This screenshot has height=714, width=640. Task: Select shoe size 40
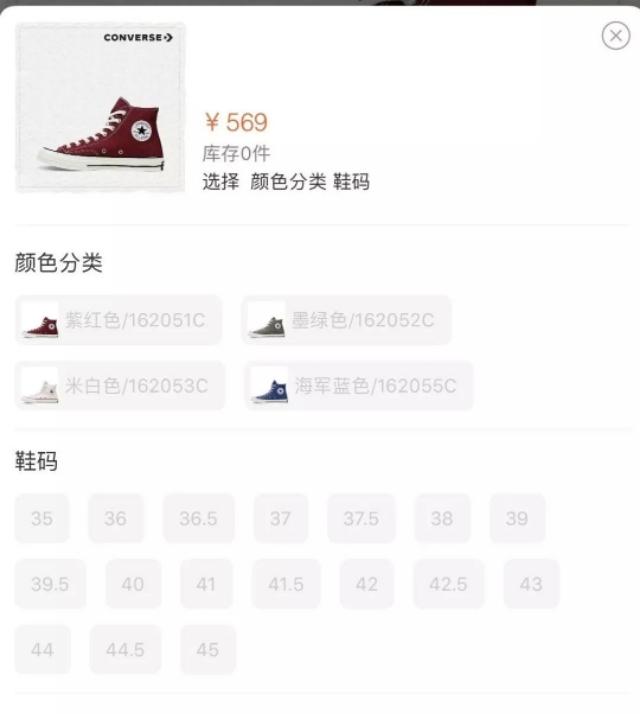point(133,584)
